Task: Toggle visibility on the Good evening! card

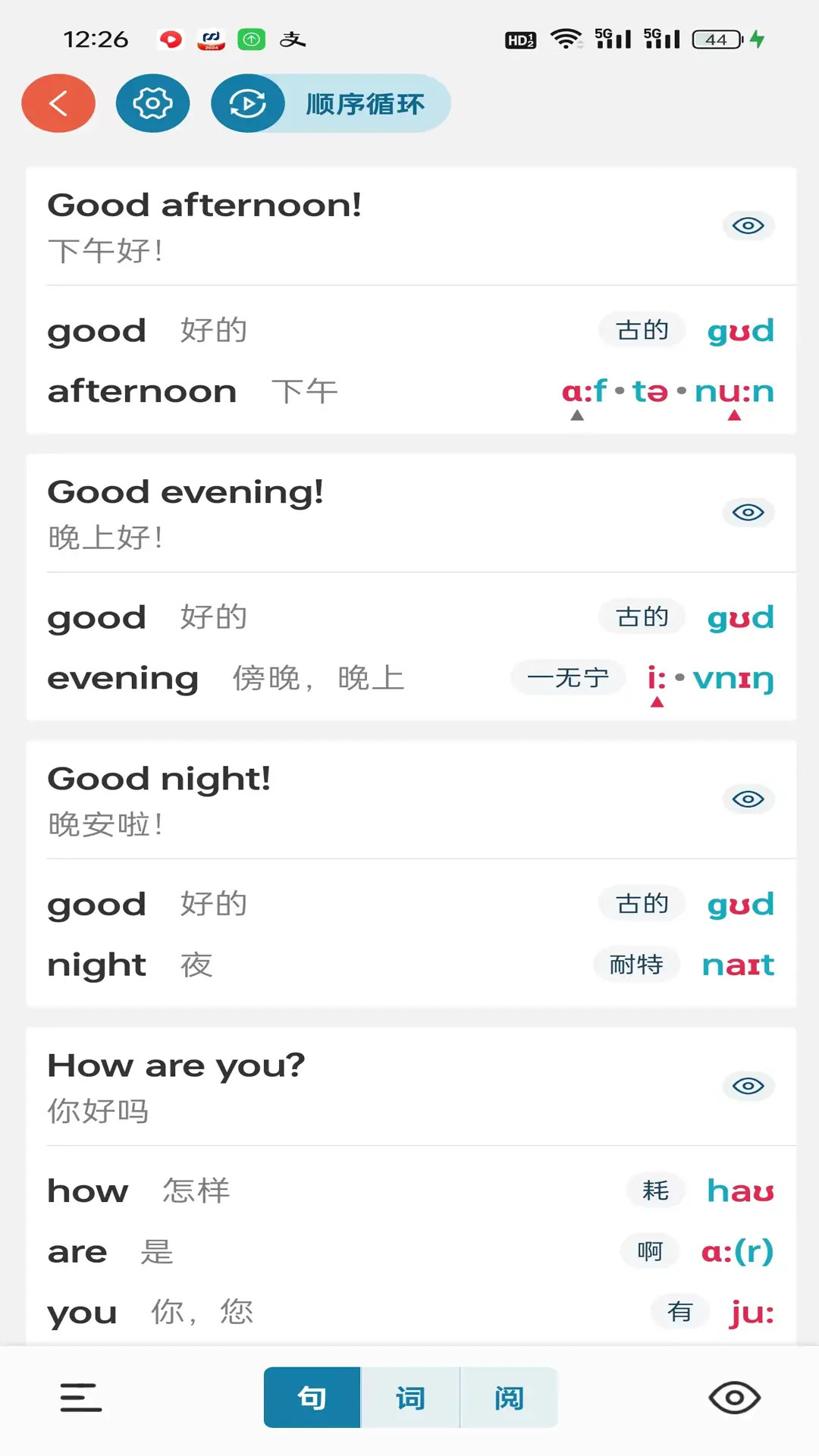Action: pyautogui.click(x=748, y=512)
